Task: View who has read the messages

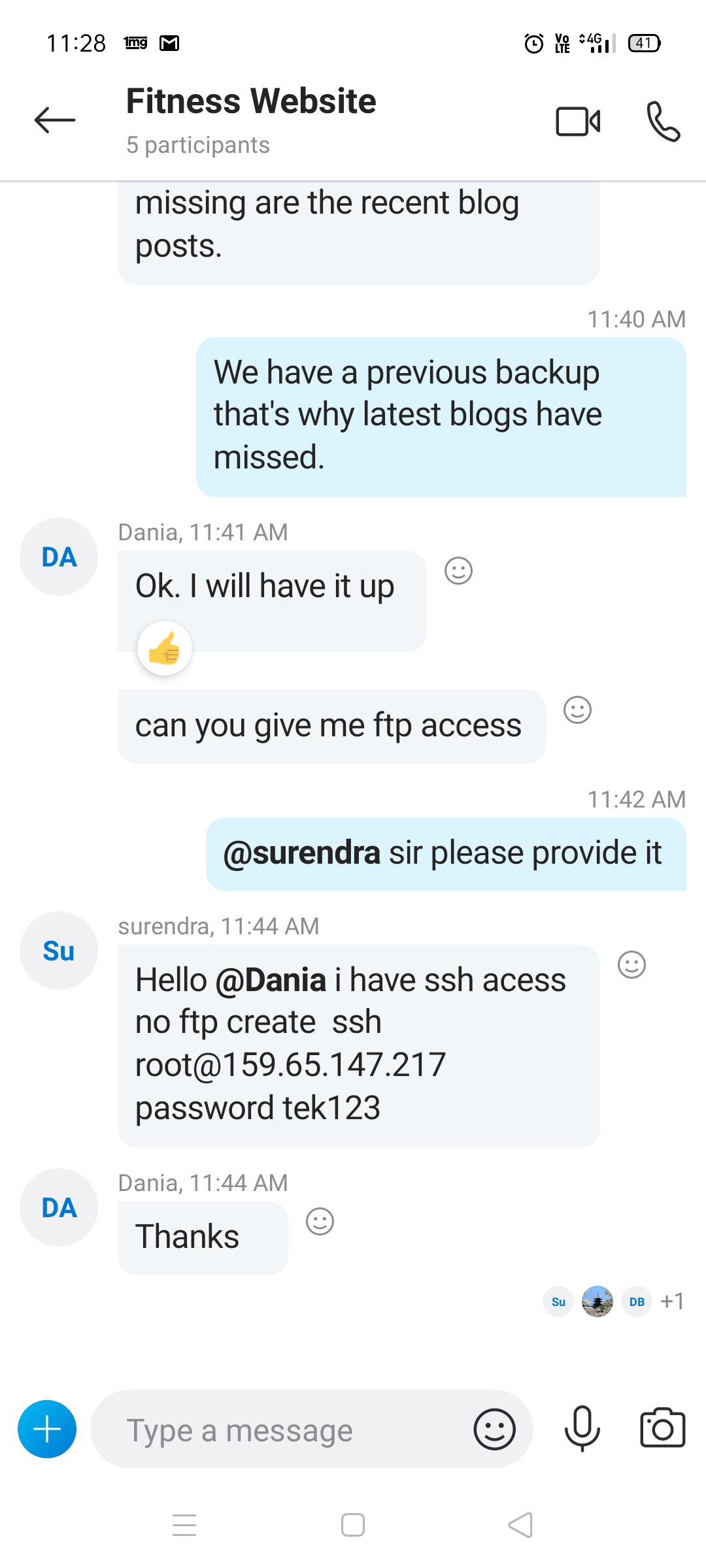Action: (612, 1301)
